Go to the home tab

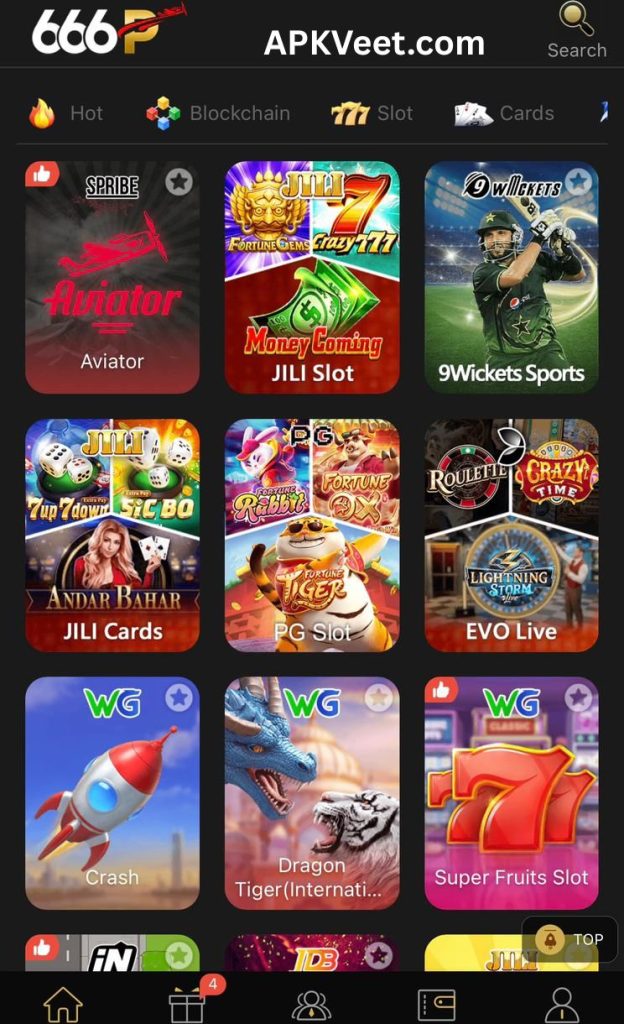tap(63, 1003)
